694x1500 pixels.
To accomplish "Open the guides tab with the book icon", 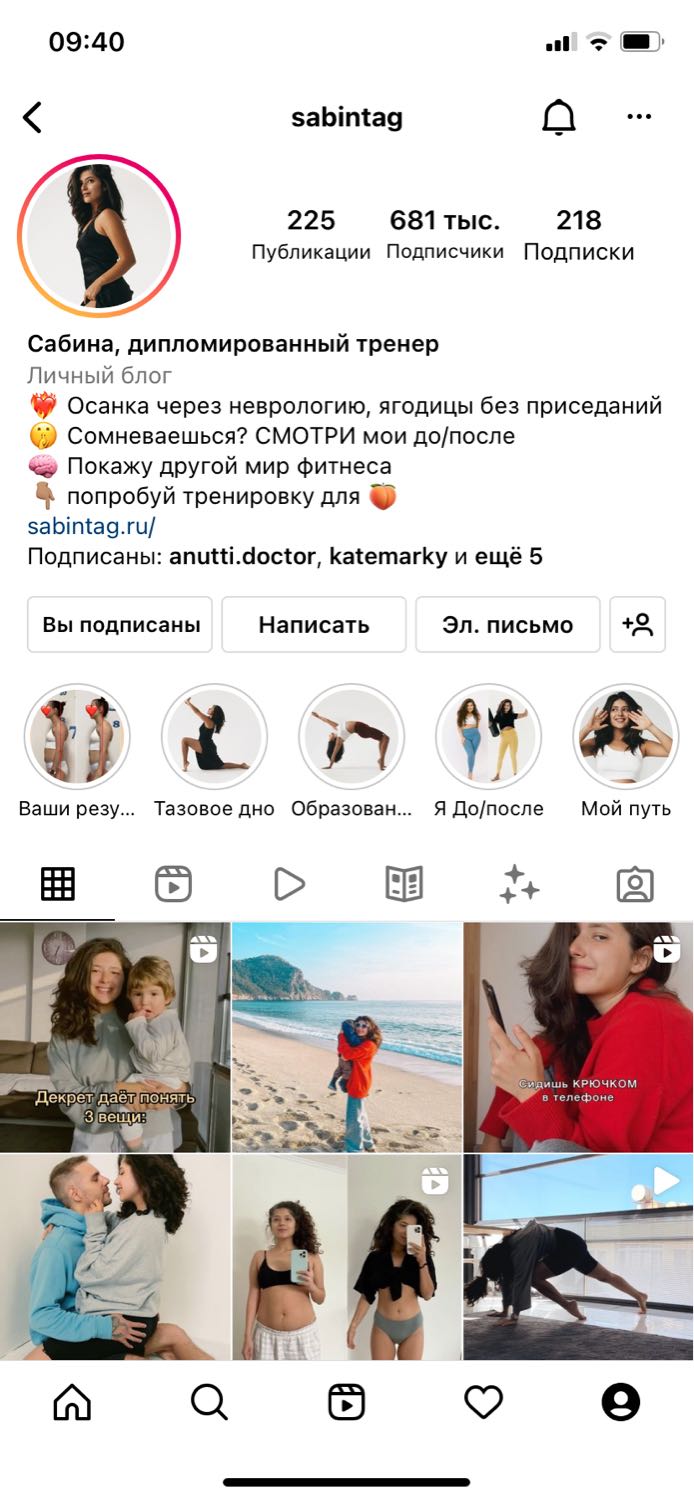I will pos(404,884).
